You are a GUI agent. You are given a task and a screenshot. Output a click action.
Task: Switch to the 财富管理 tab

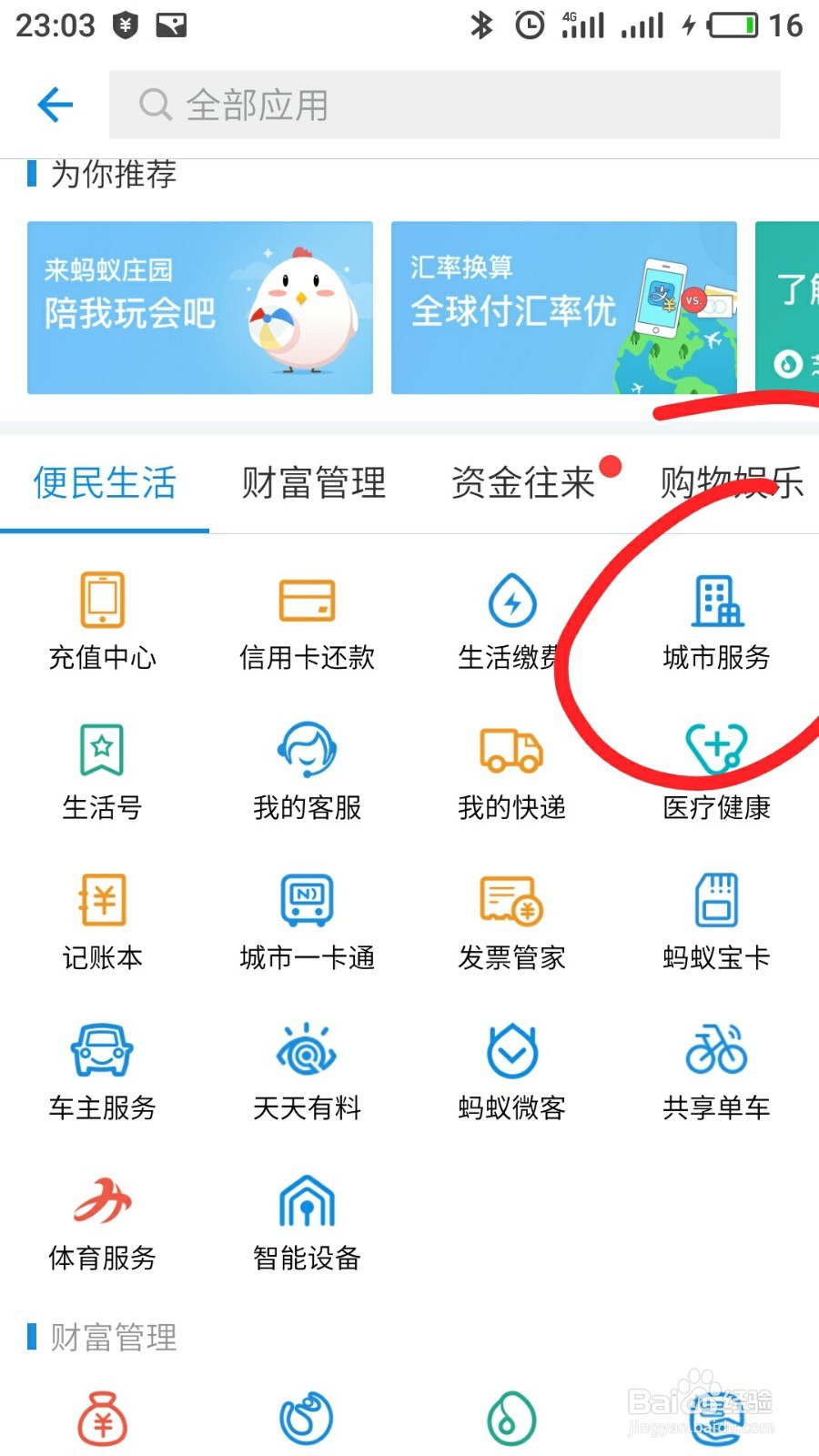point(313,482)
